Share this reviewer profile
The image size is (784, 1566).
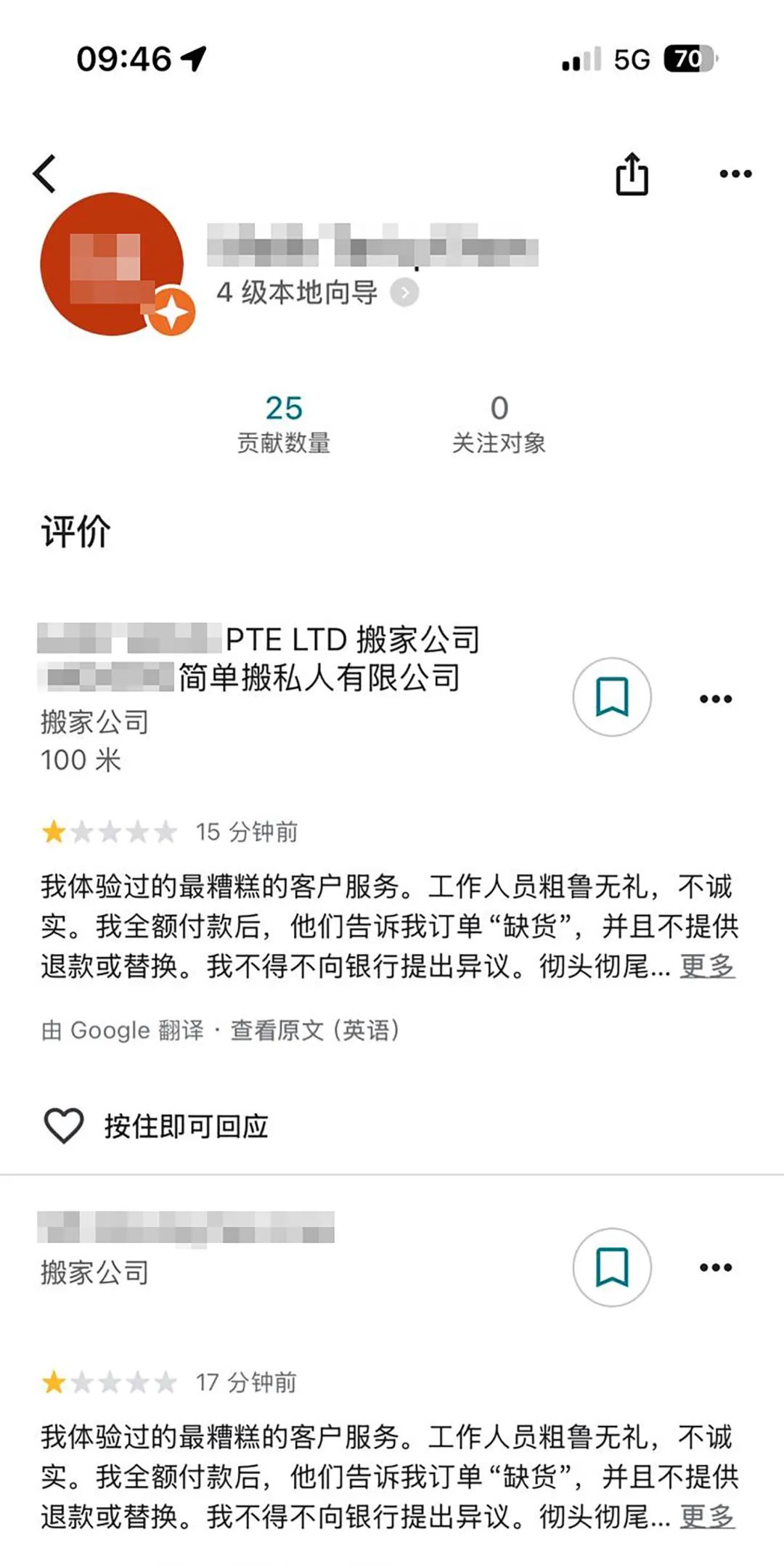coord(632,174)
